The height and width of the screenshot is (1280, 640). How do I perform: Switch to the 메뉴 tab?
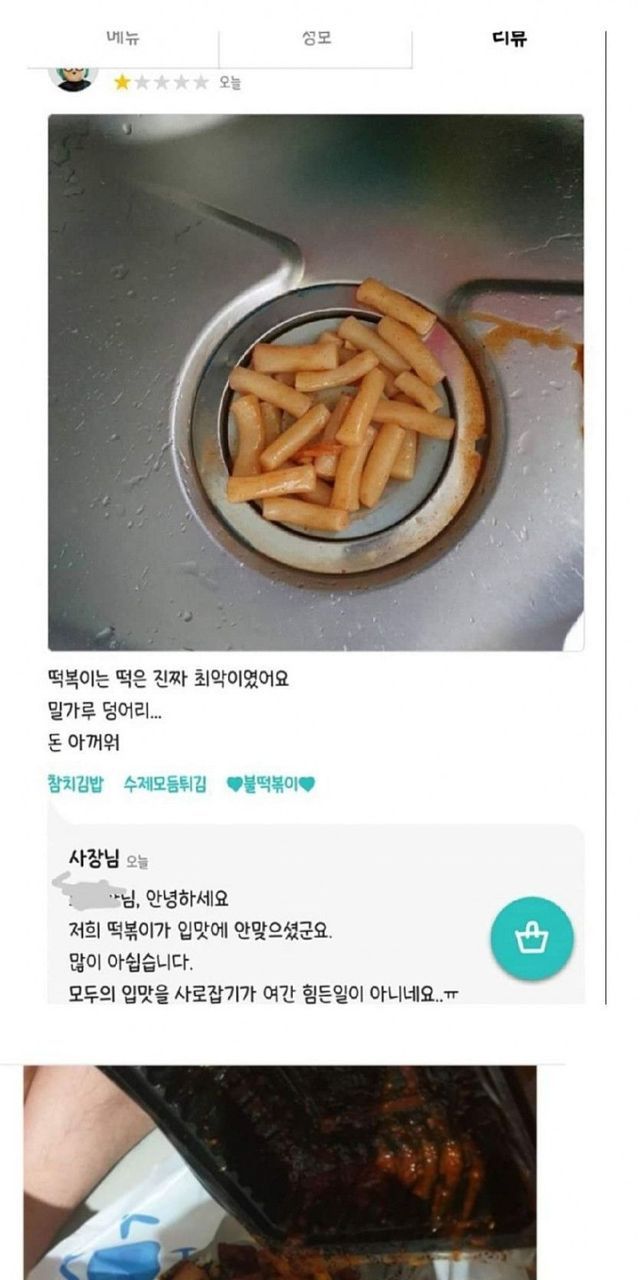point(122,39)
